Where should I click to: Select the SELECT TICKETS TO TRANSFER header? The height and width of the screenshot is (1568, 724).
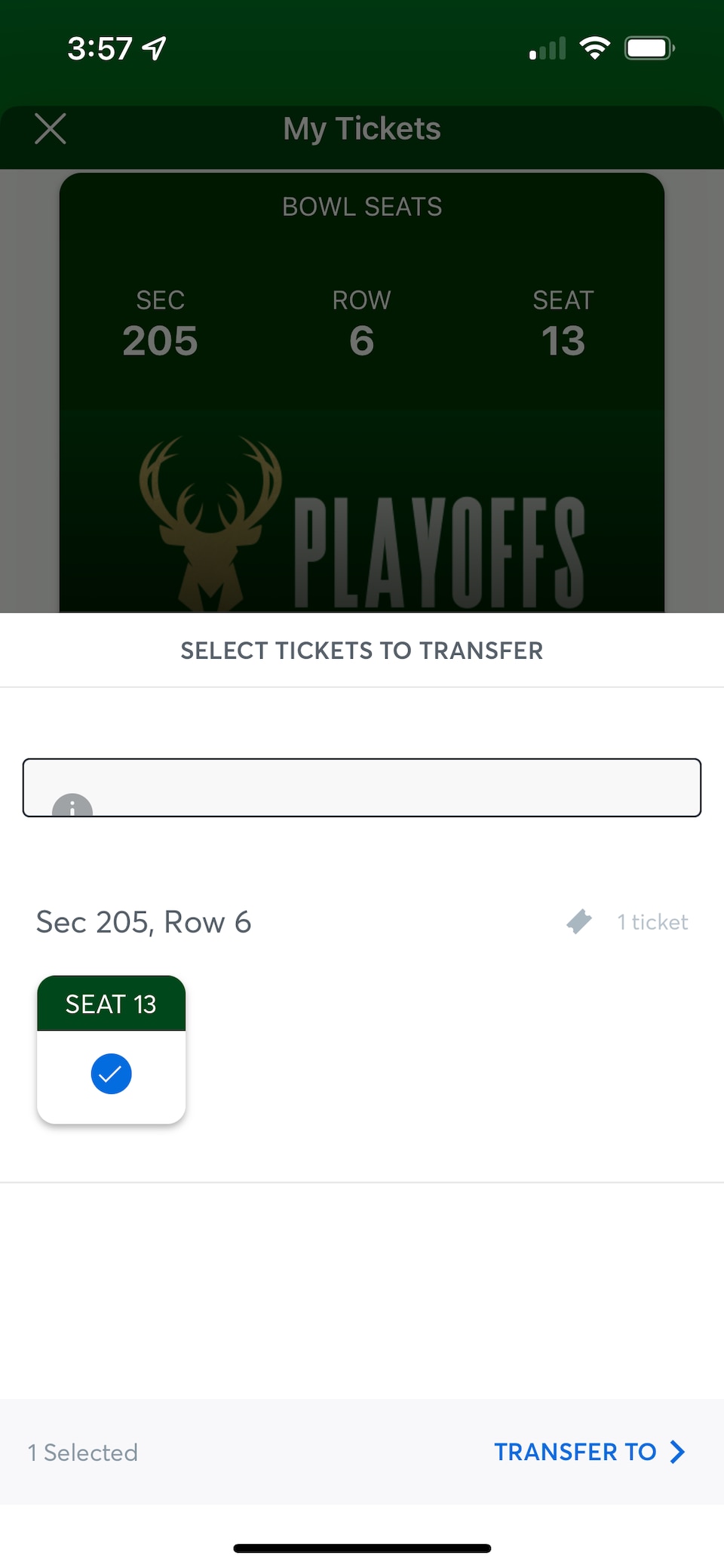(x=362, y=650)
